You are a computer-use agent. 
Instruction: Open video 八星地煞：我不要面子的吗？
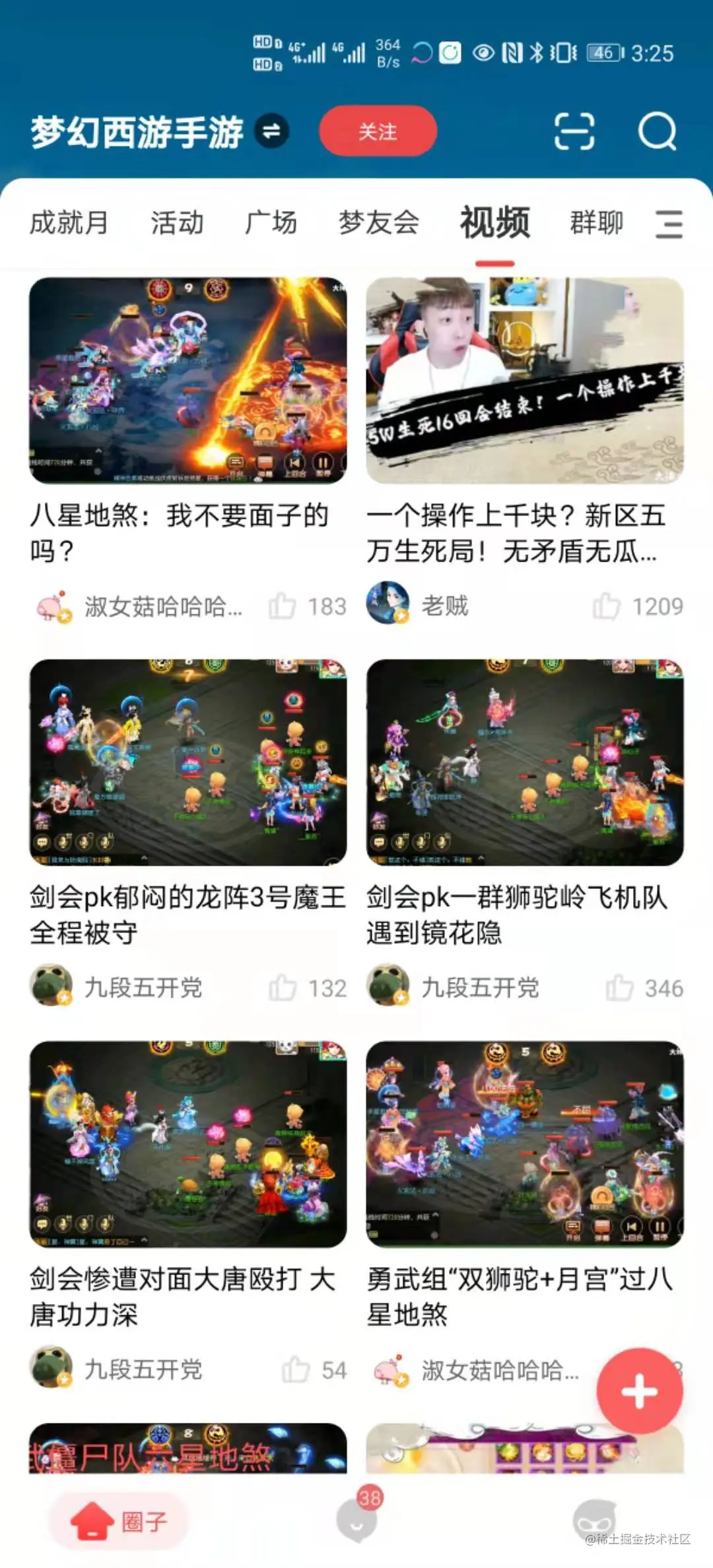[x=187, y=381]
